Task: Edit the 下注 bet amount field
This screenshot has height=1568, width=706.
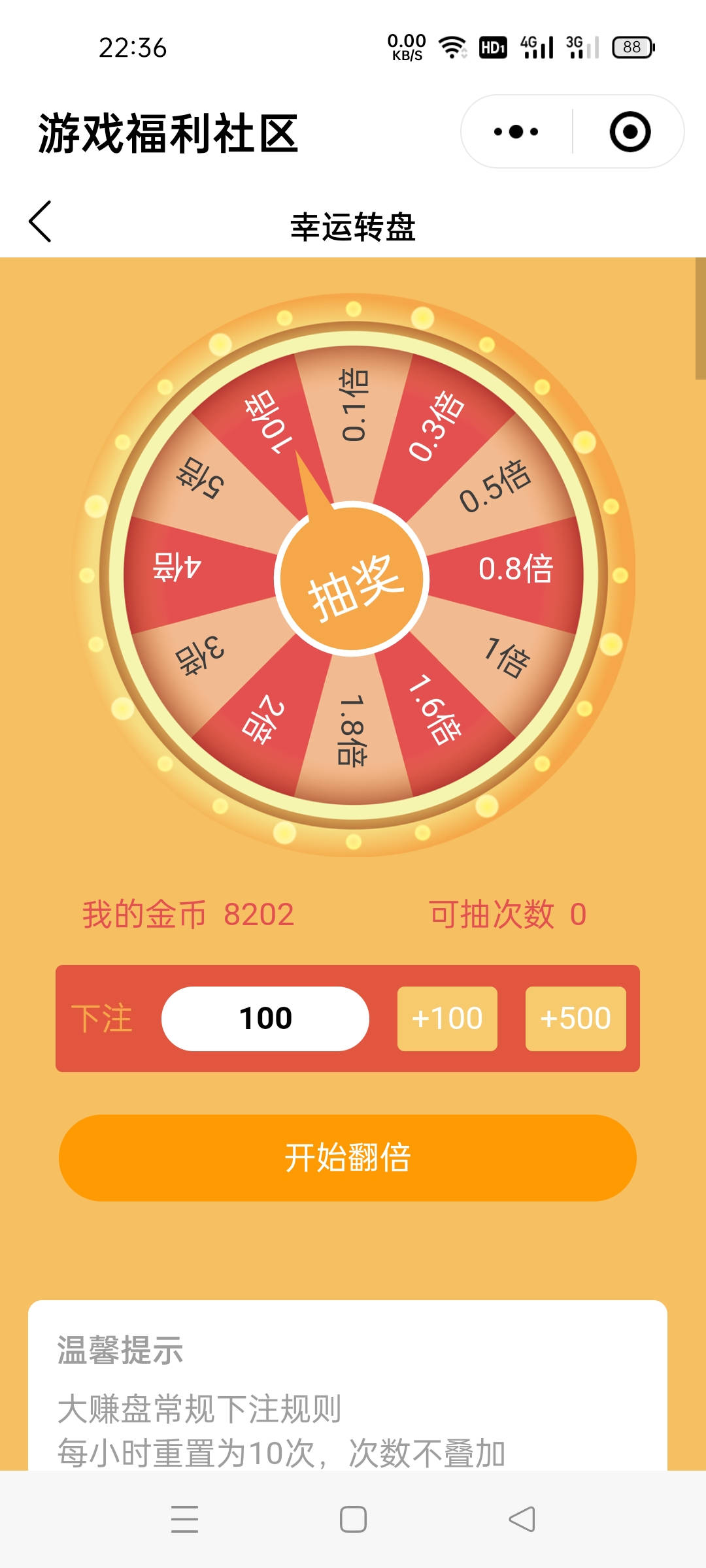Action: pyautogui.click(x=265, y=1019)
